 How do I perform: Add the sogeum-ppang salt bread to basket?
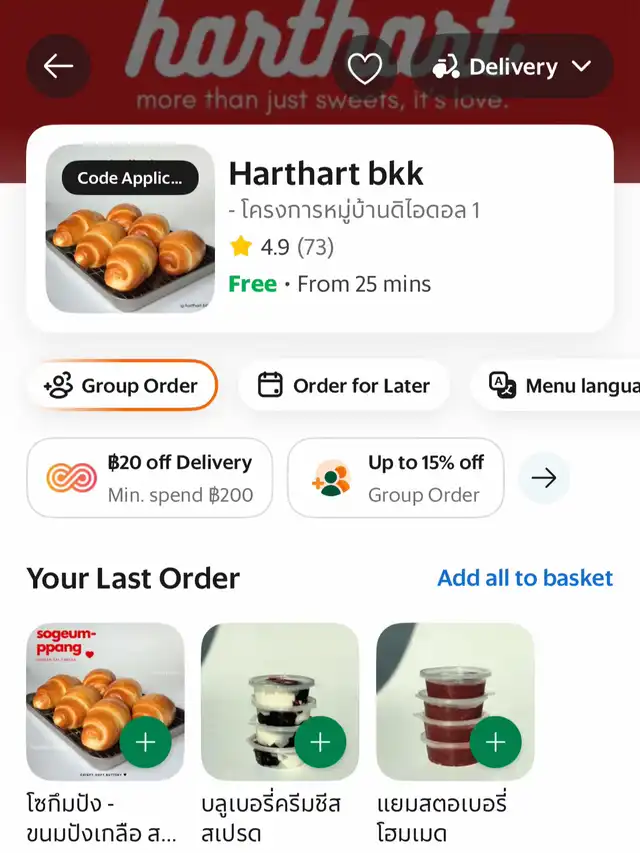146,743
